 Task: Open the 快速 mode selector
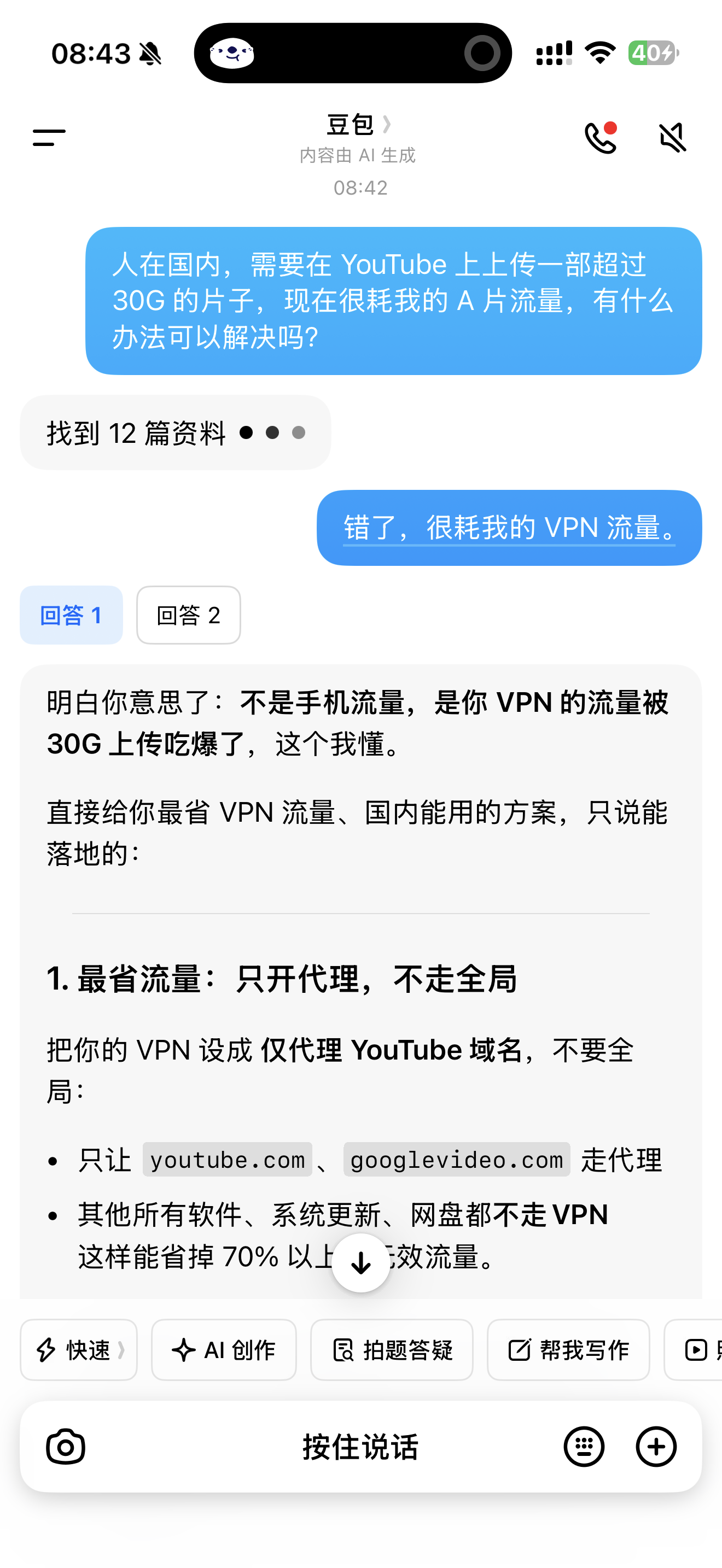[x=79, y=1349]
